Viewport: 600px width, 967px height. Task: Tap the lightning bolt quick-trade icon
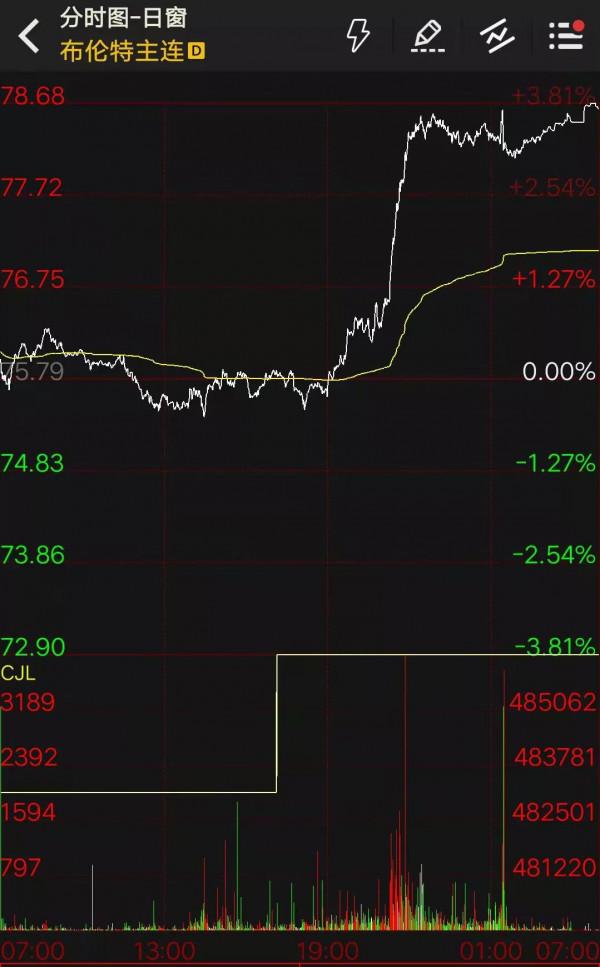pos(357,36)
